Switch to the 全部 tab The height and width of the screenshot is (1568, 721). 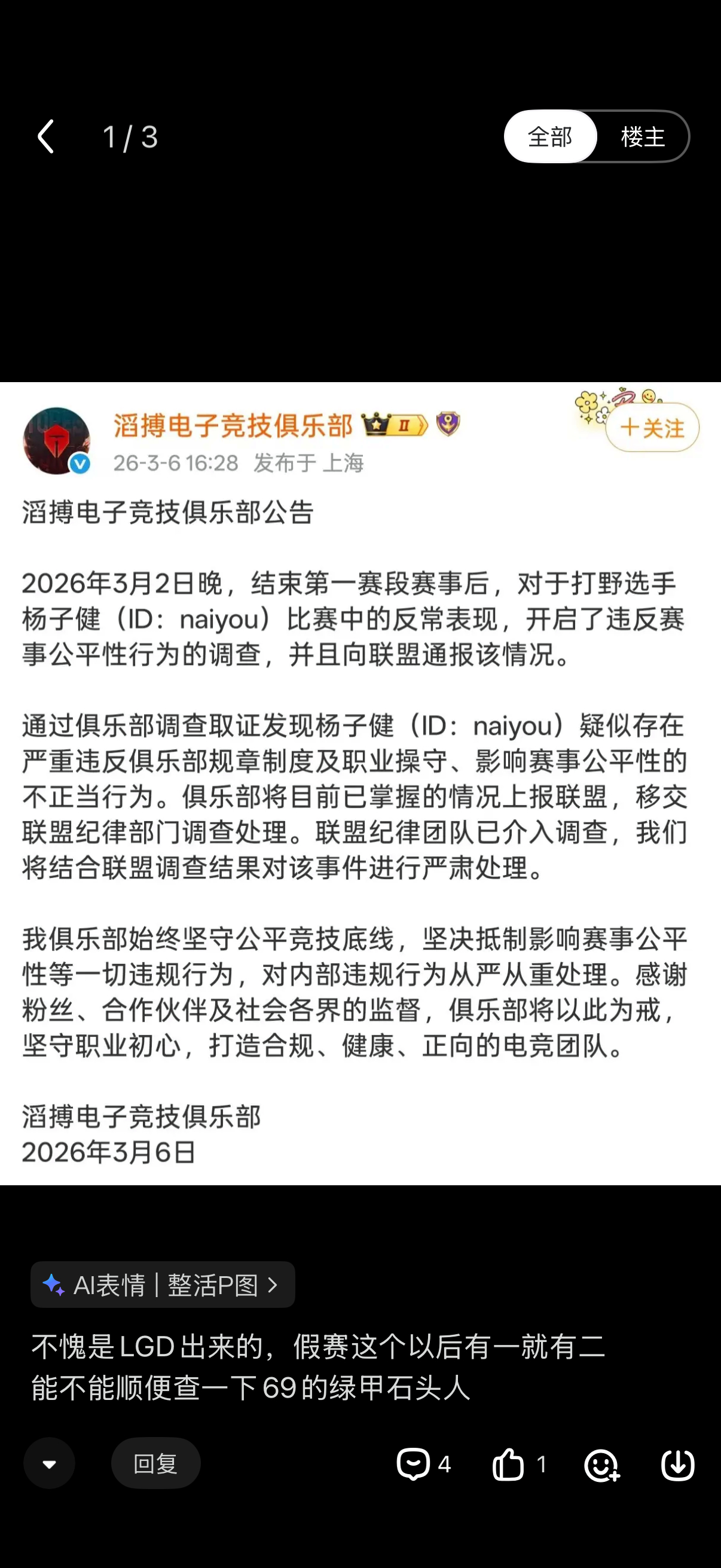click(x=550, y=136)
